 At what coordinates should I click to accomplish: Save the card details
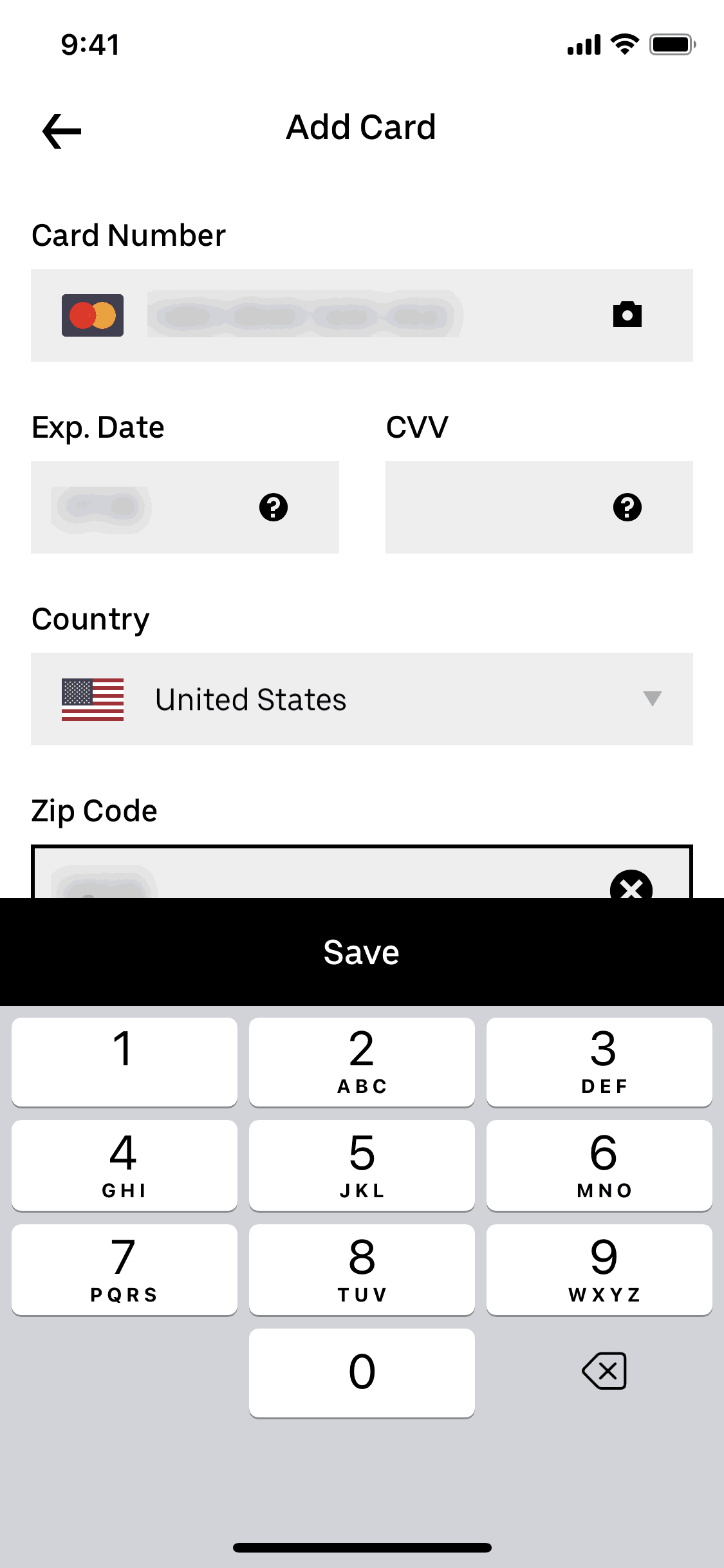click(x=362, y=952)
